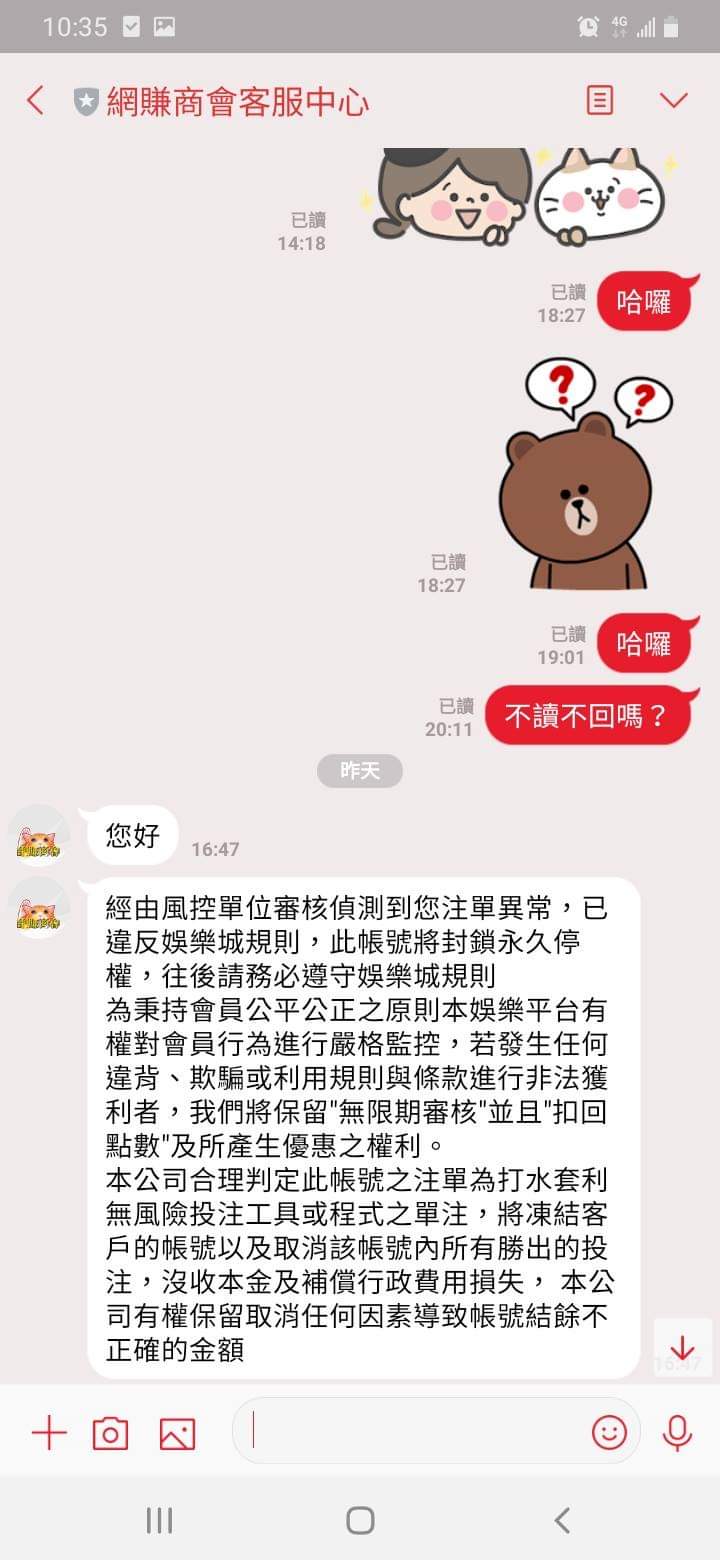
Task: Open the camera to take a photo
Action: click(110, 1434)
